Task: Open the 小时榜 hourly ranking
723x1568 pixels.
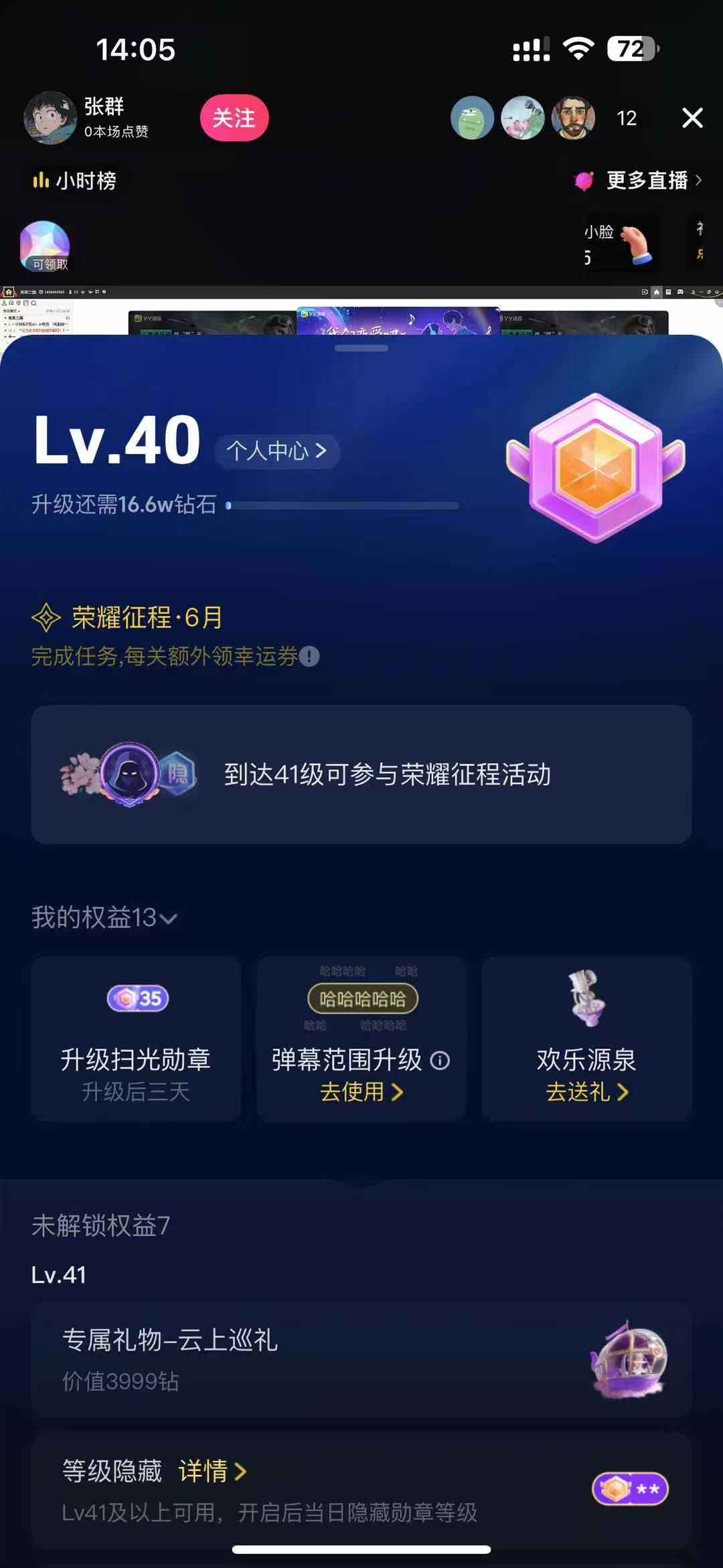Action: (x=75, y=181)
